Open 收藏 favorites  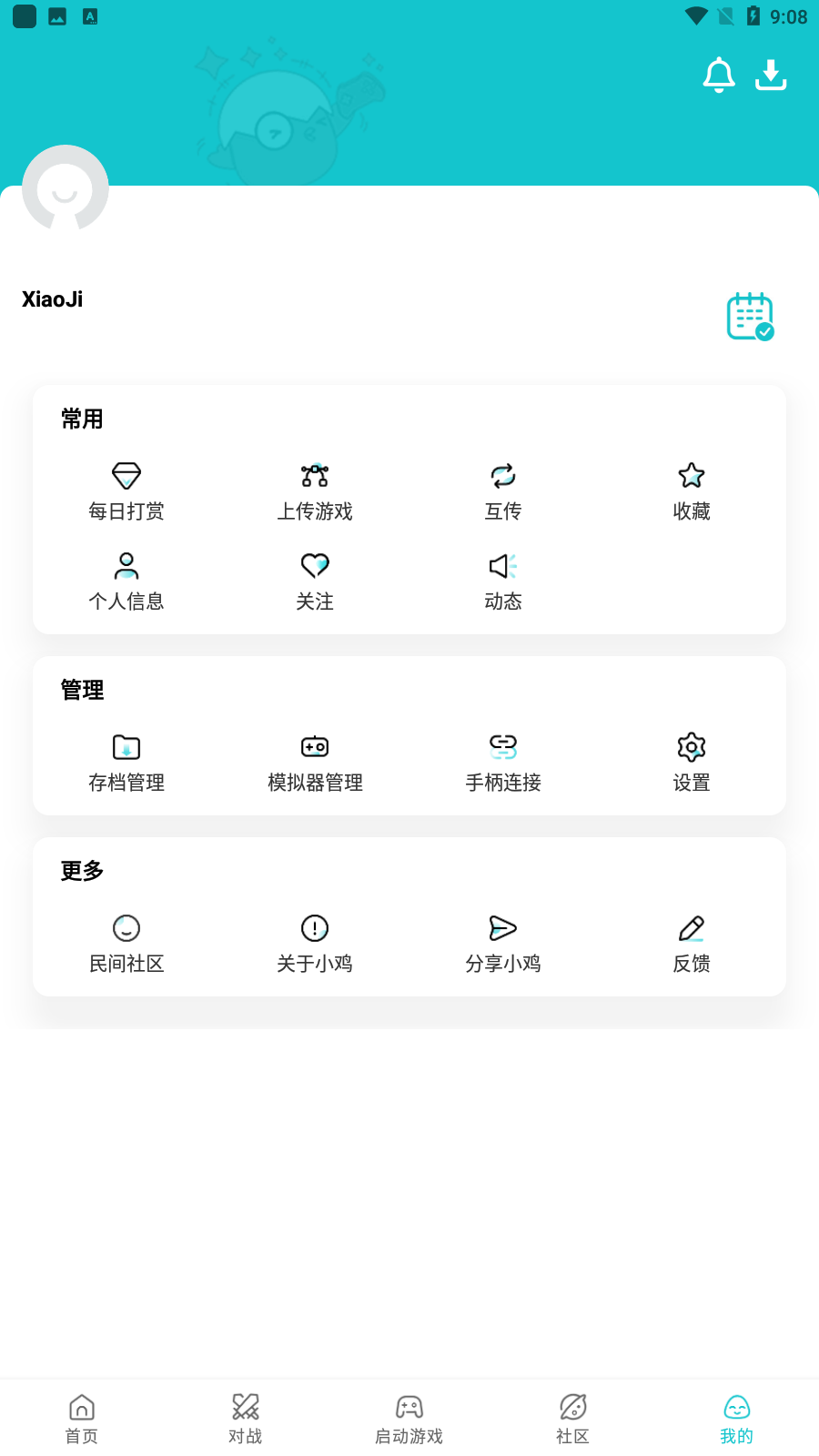(x=692, y=491)
